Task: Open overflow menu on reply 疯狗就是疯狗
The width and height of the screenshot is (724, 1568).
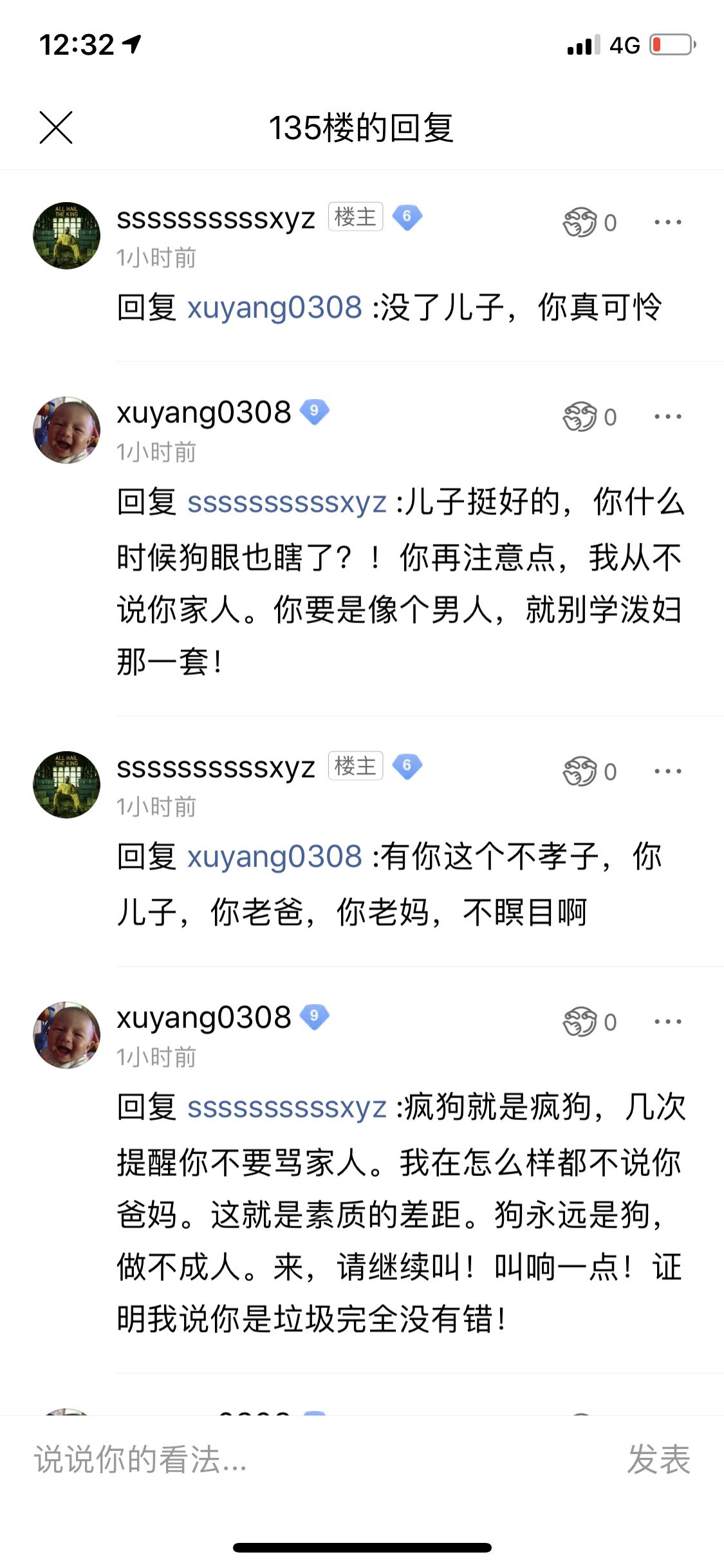Action: pos(667,1022)
